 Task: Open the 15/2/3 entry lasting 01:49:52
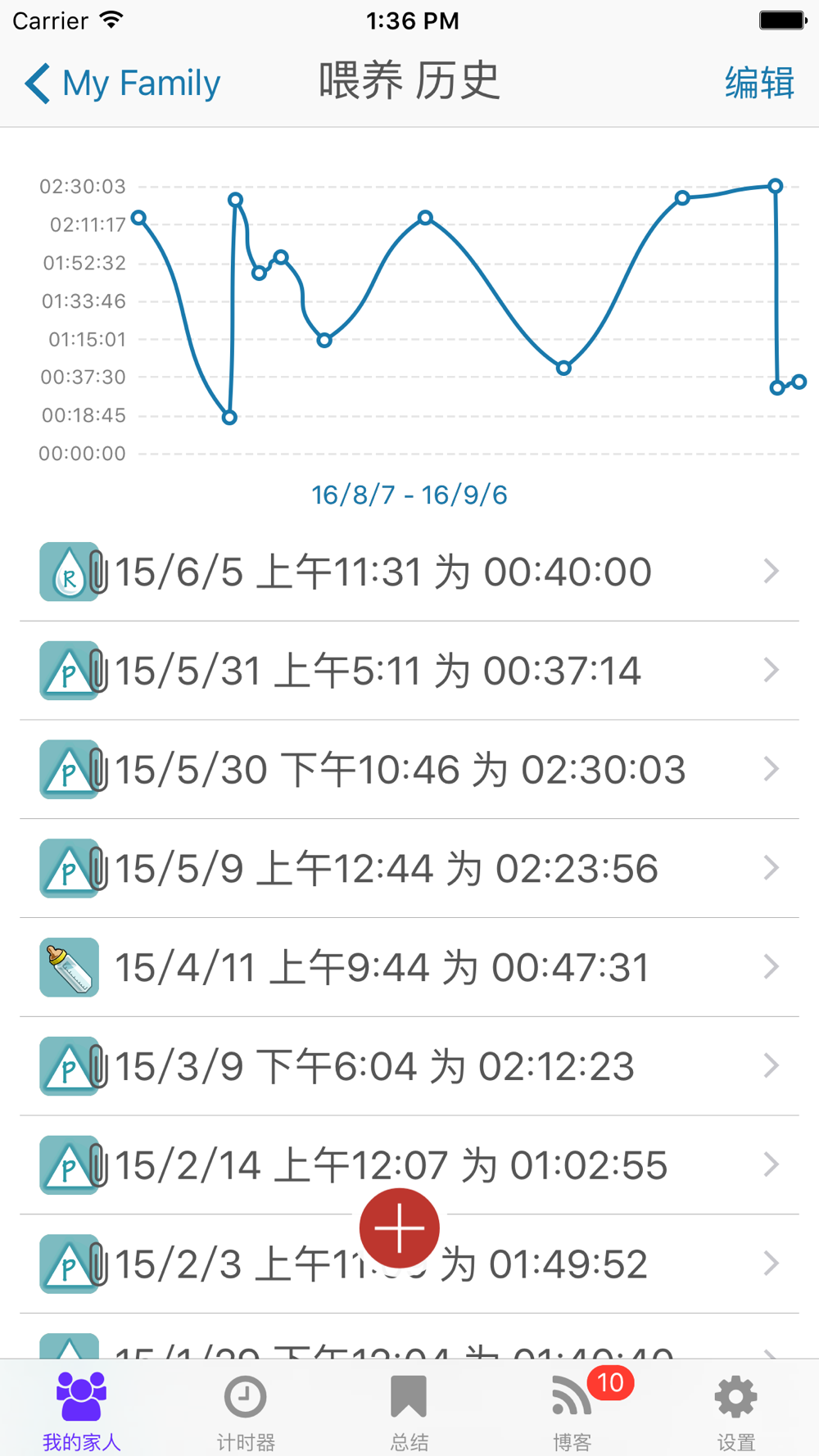pos(573,1265)
